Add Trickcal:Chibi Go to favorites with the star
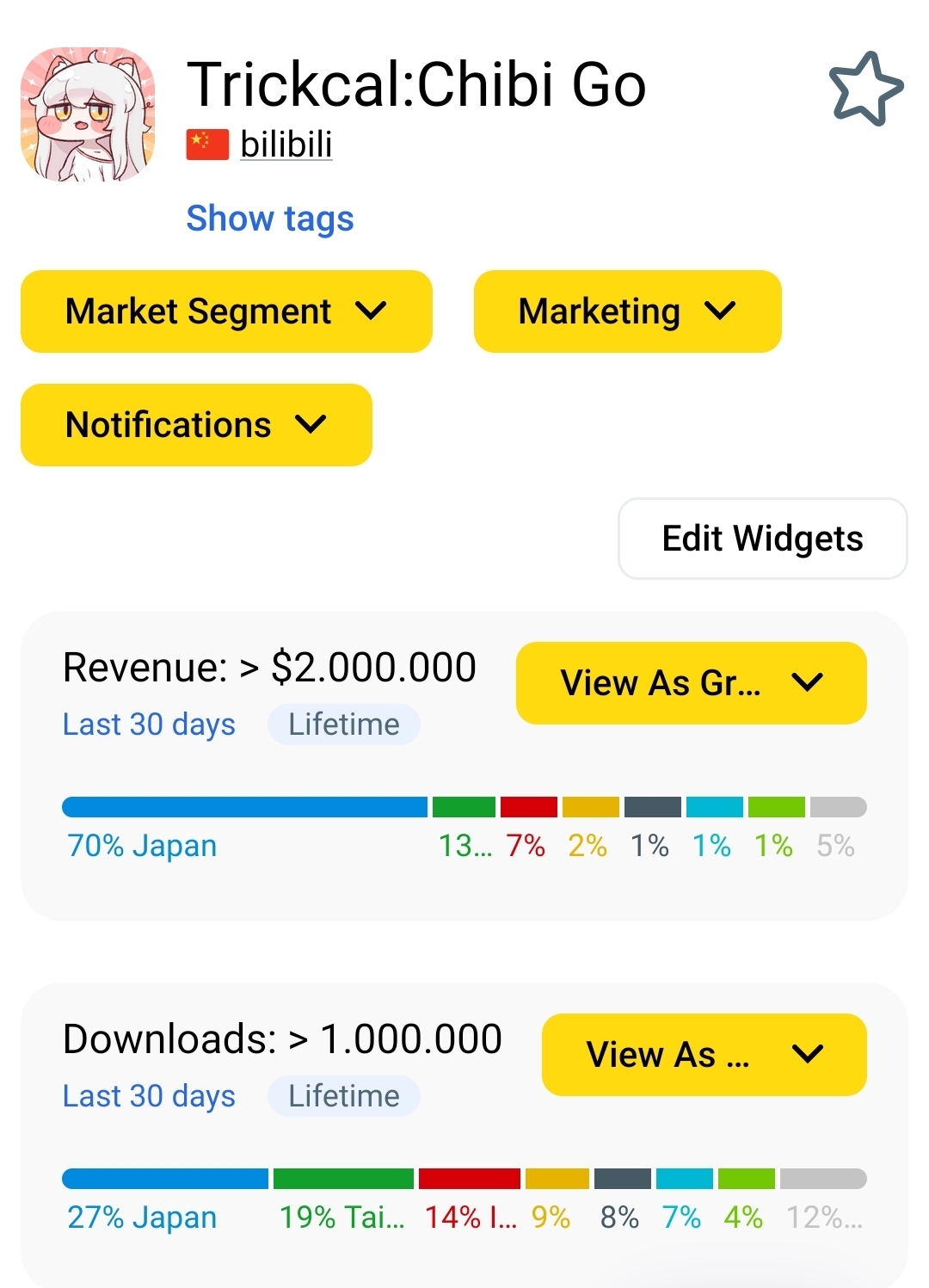929x1288 pixels. click(x=865, y=89)
